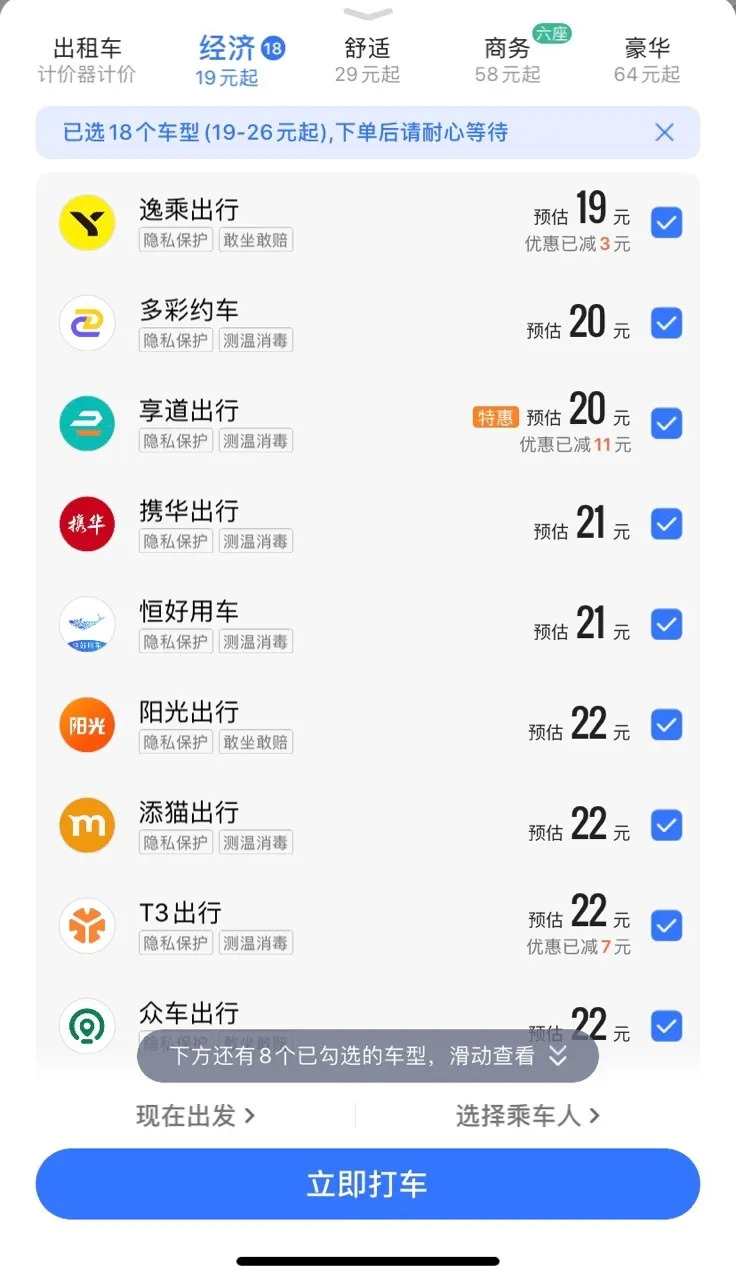Switch to the 商务 tab
Image resolution: width=736 pixels, height=1280 pixels.
tap(508, 59)
